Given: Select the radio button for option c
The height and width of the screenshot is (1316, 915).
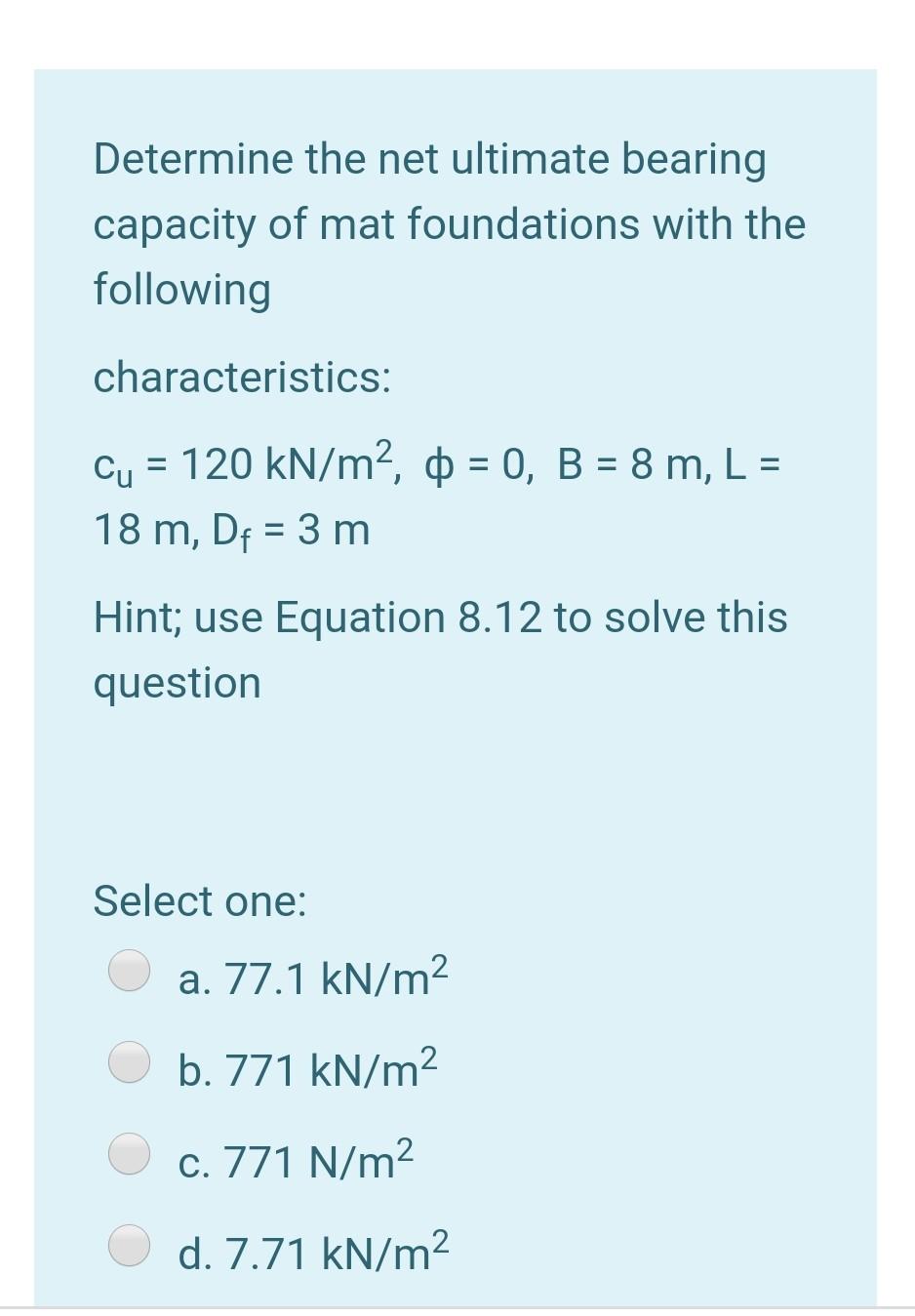Looking at the screenshot, I should click(127, 1156).
